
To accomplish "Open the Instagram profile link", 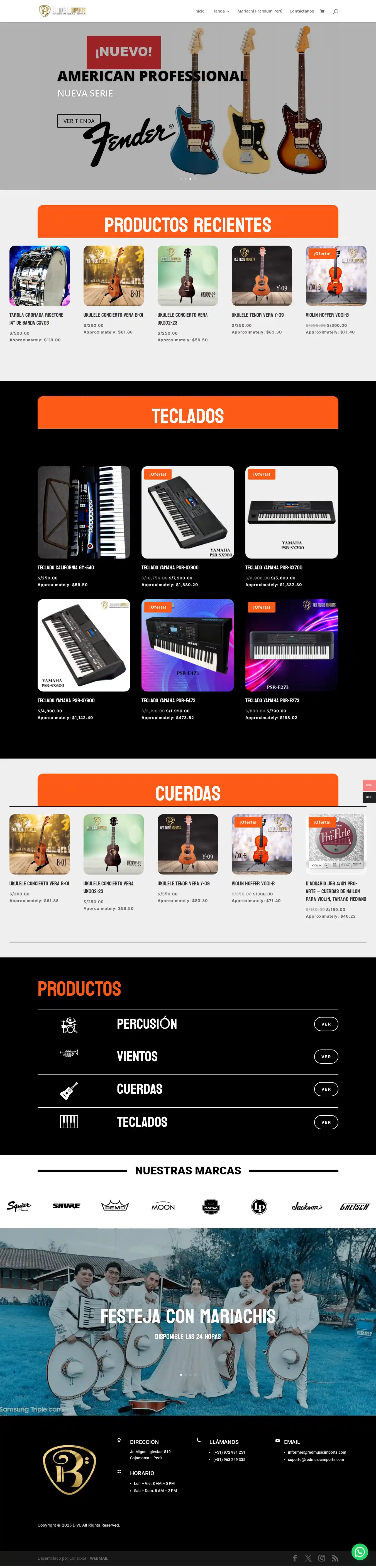I will (x=321, y=1558).
